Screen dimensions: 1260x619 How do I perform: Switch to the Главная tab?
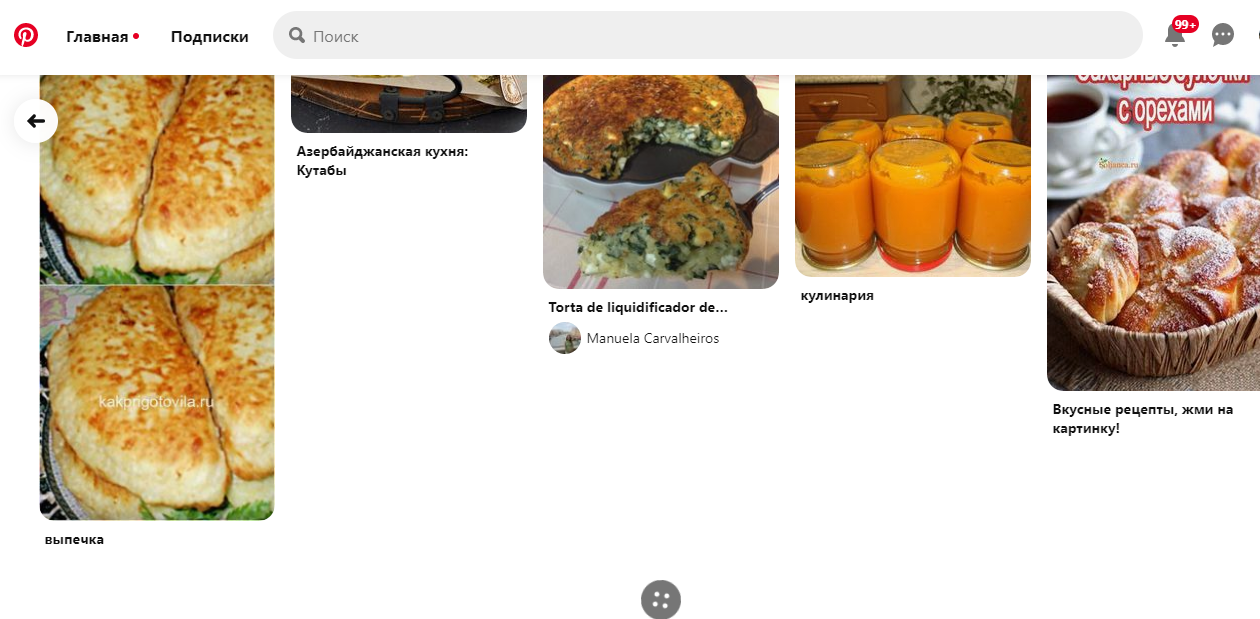tap(98, 37)
